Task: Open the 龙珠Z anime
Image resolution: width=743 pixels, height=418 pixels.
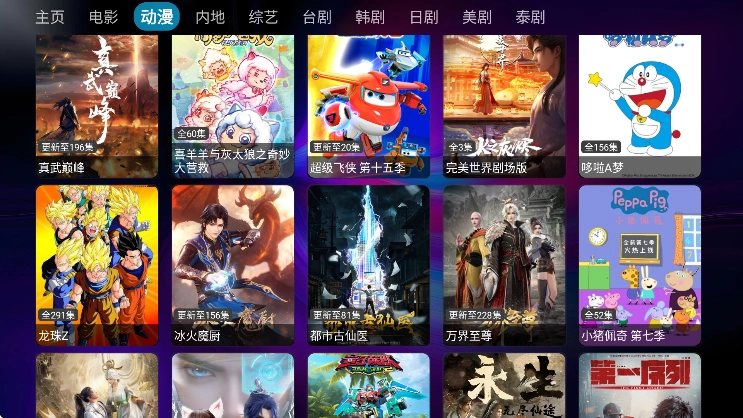Action: point(97,265)
